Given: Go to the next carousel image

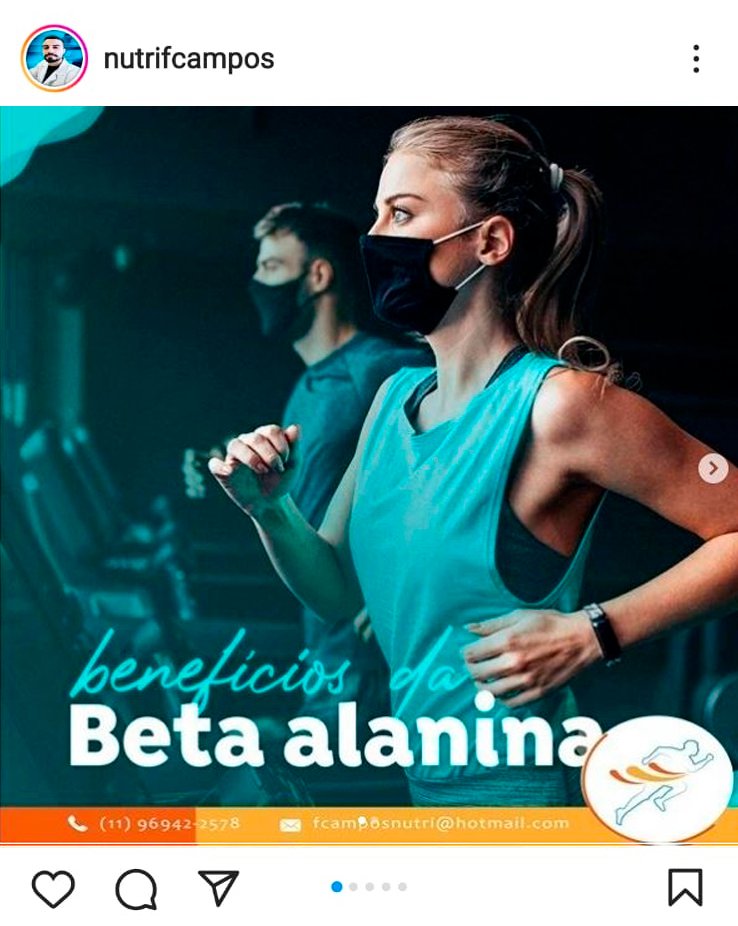Looking at the screenshot, I should point(712,468).
